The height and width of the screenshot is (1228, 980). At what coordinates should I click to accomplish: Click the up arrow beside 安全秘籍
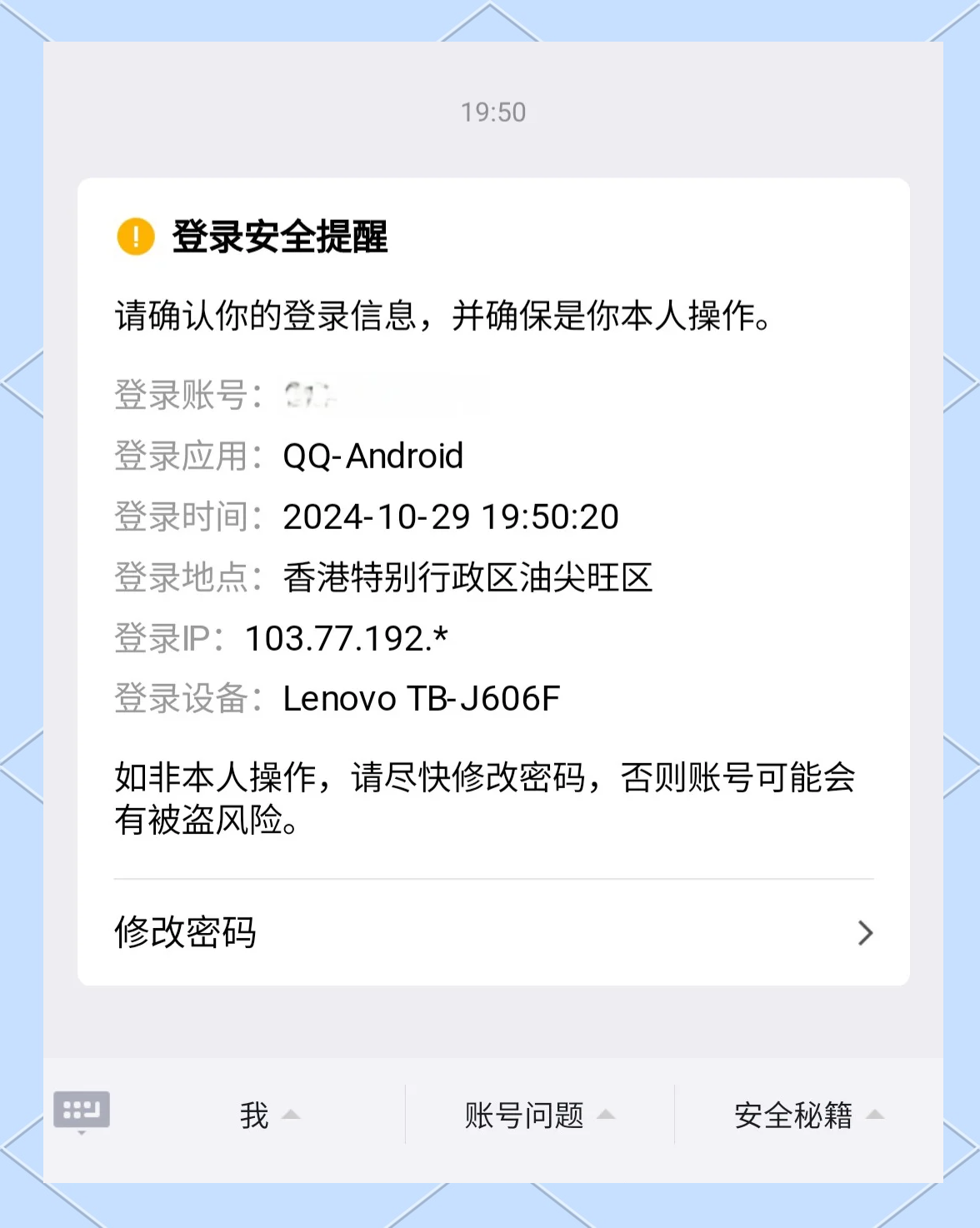tap(875, 1114)
